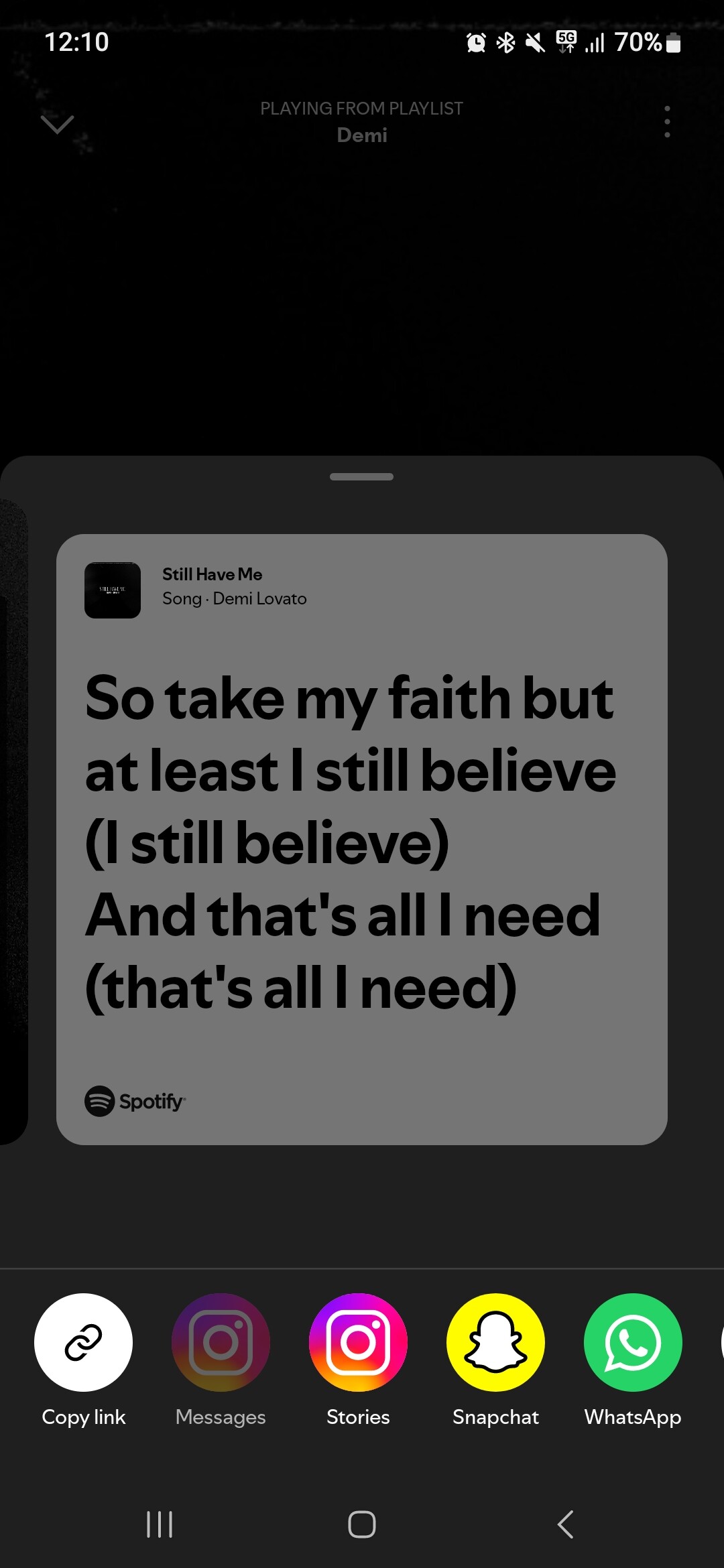Open the three-dot overflow menu
Screen dimensions: 724x1568
666,122
